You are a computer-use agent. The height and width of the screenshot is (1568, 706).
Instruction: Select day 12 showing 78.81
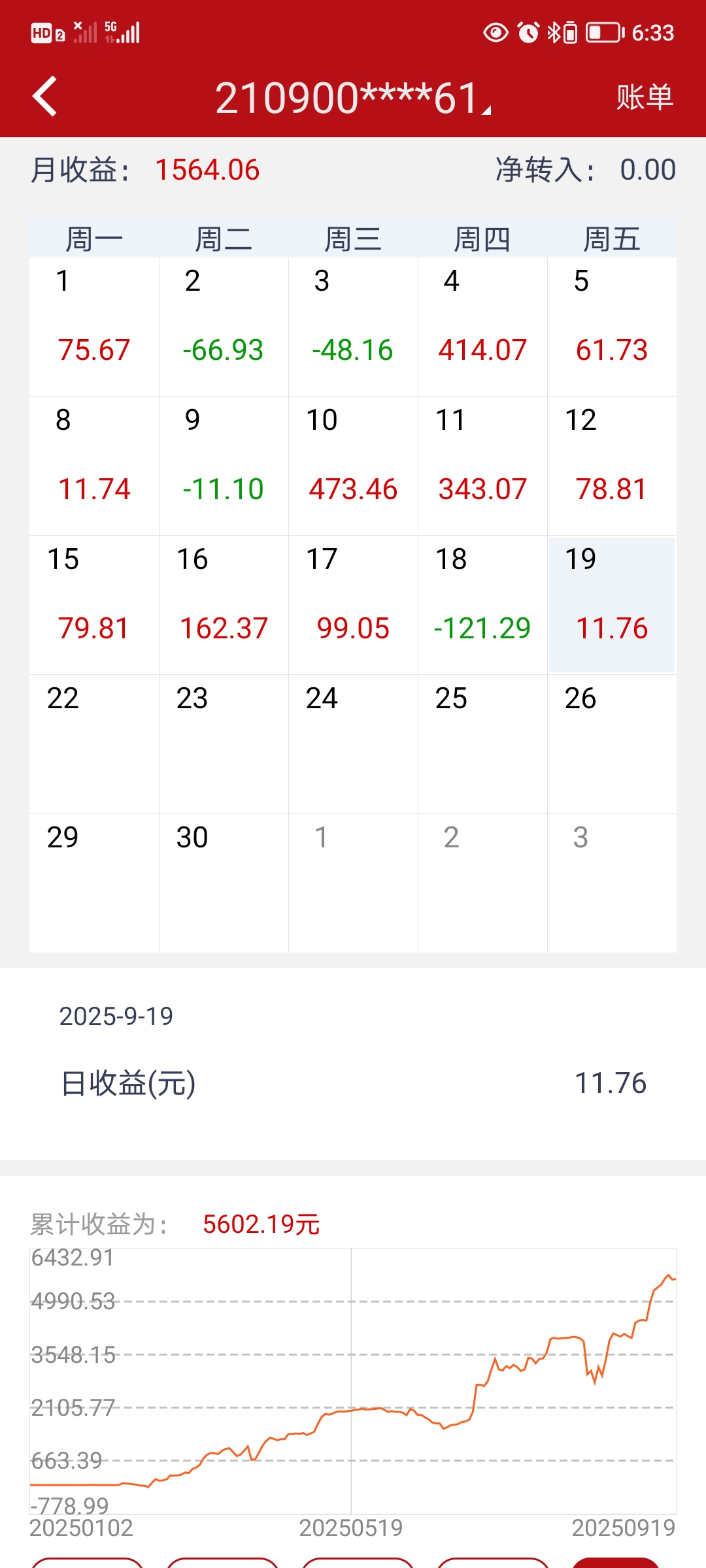[x=612, y=466]
